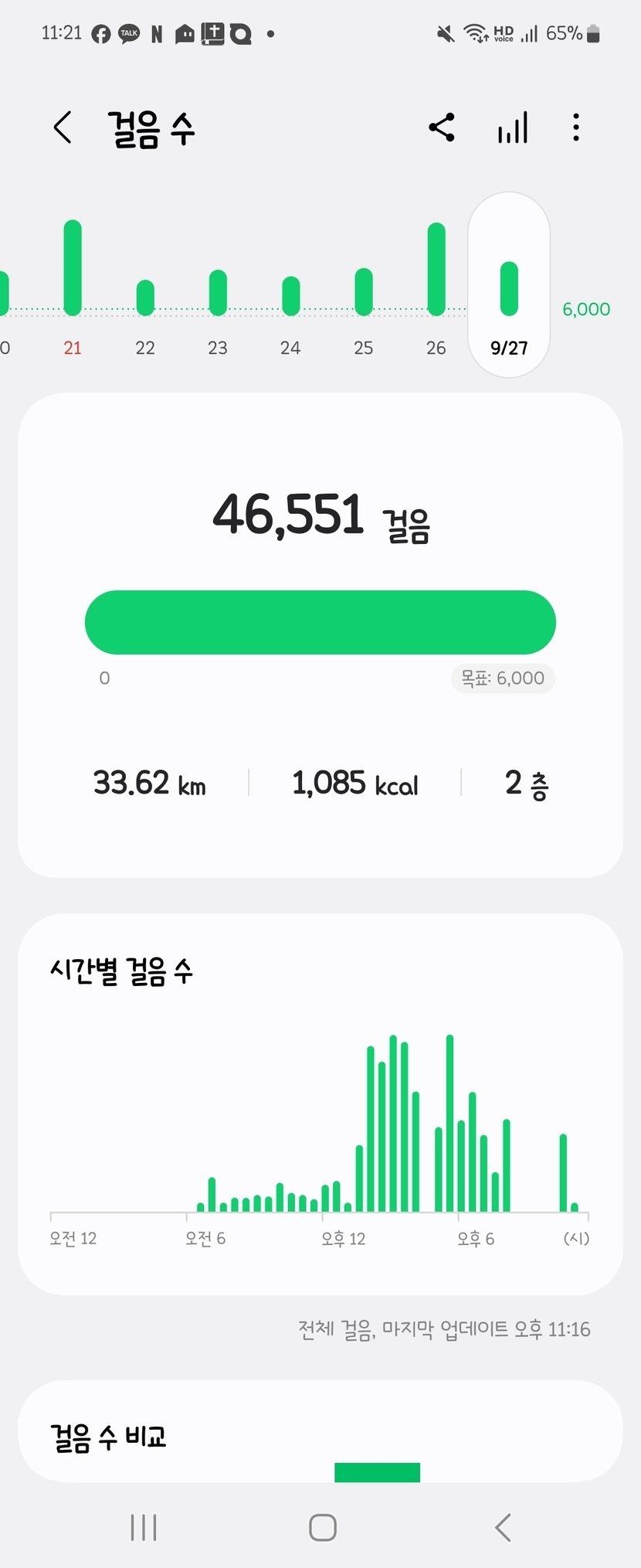
Task: Open the step trends chart icon
Action: coord(513,128)
